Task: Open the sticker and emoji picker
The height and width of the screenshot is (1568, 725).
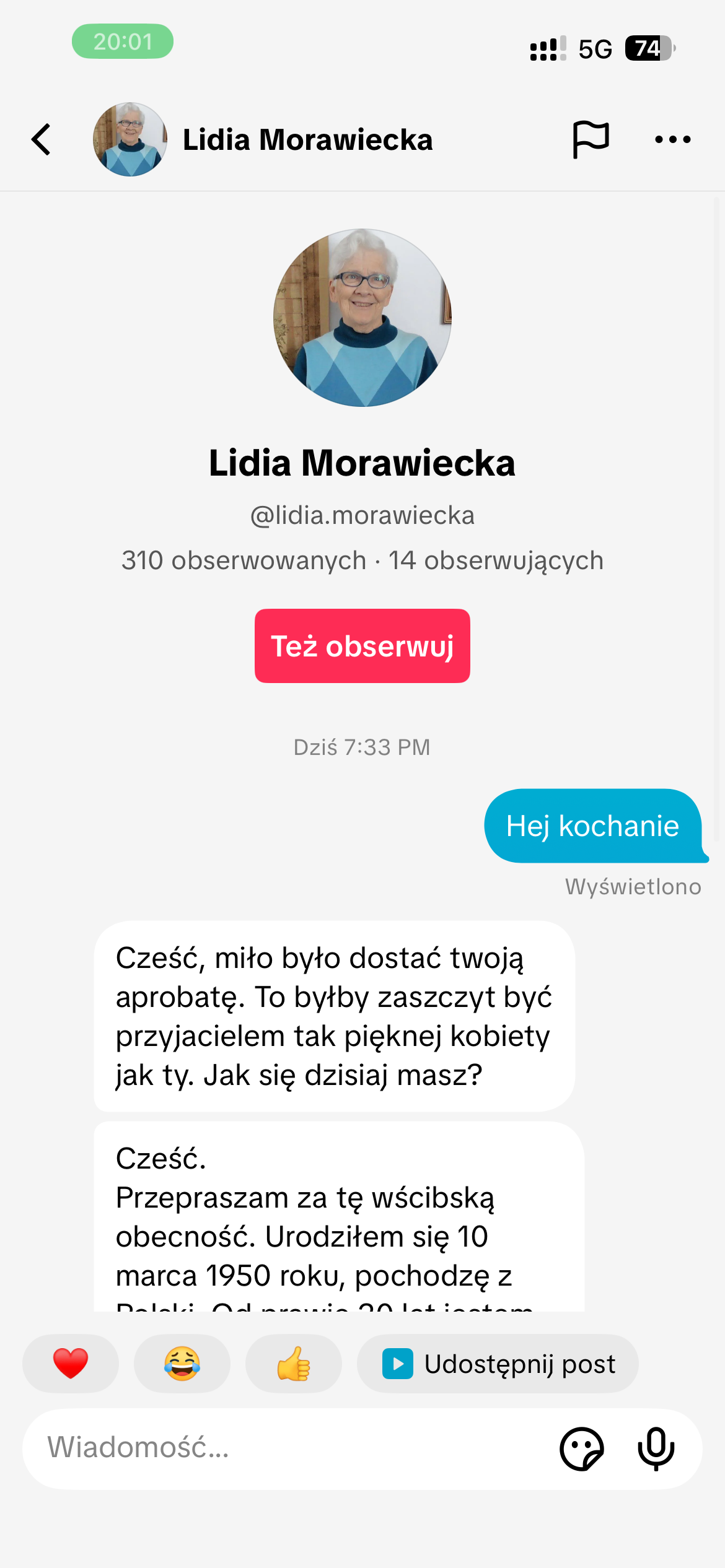Action: click(581, 1448)
